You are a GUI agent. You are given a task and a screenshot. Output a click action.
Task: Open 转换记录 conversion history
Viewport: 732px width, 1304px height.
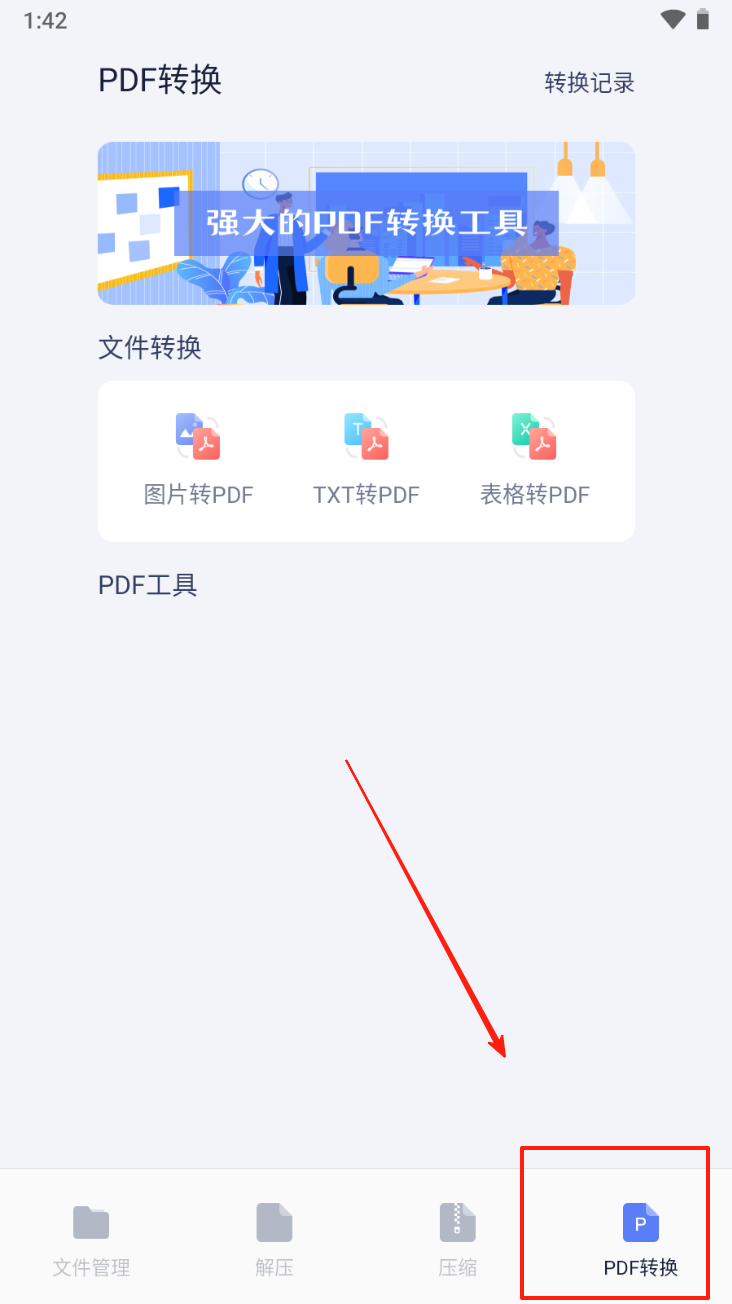click(x=589, y=83)
